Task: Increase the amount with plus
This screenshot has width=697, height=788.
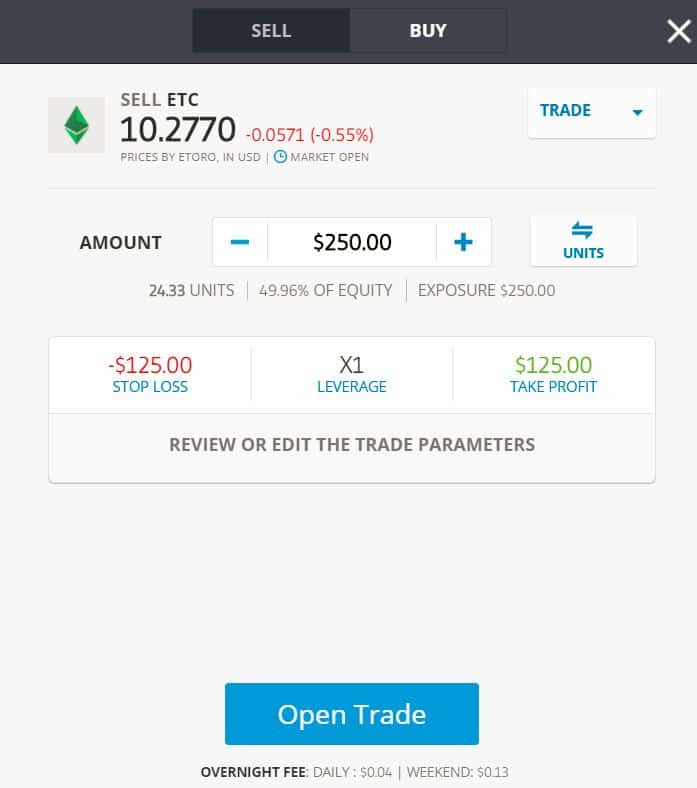Action: pos(463,242)
